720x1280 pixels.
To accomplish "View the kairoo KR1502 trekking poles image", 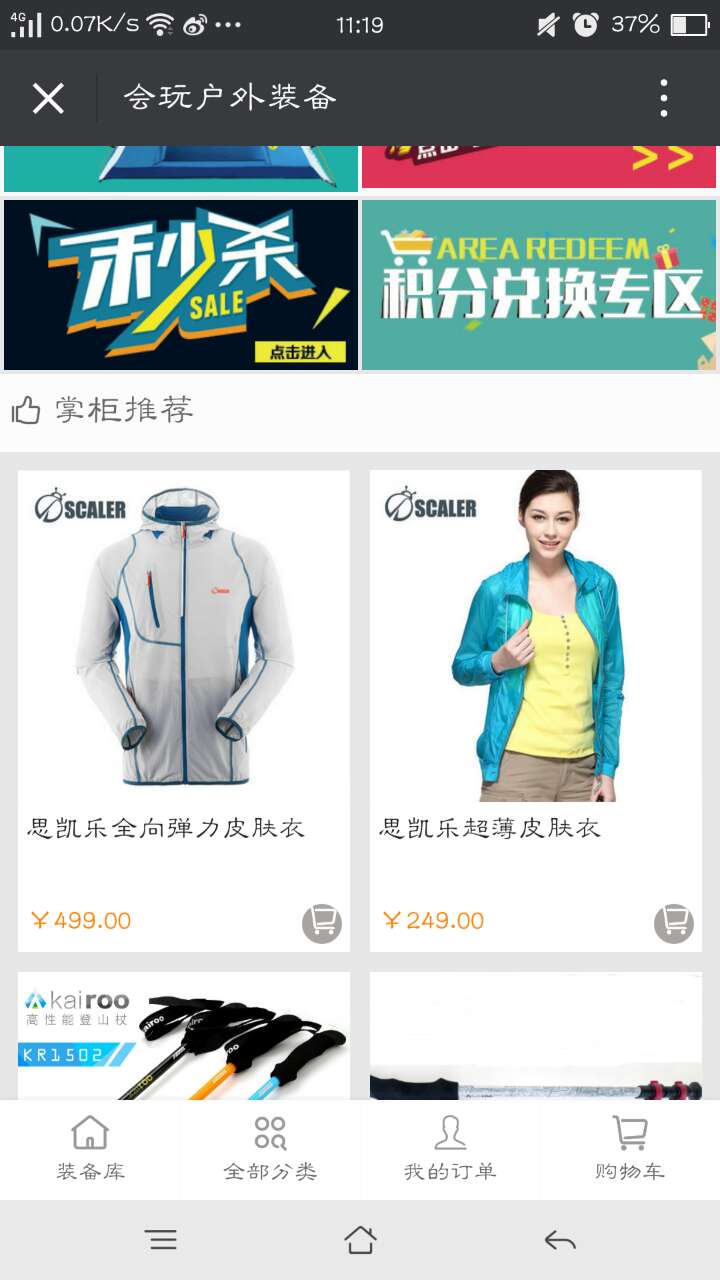I will coord(180,1040).
